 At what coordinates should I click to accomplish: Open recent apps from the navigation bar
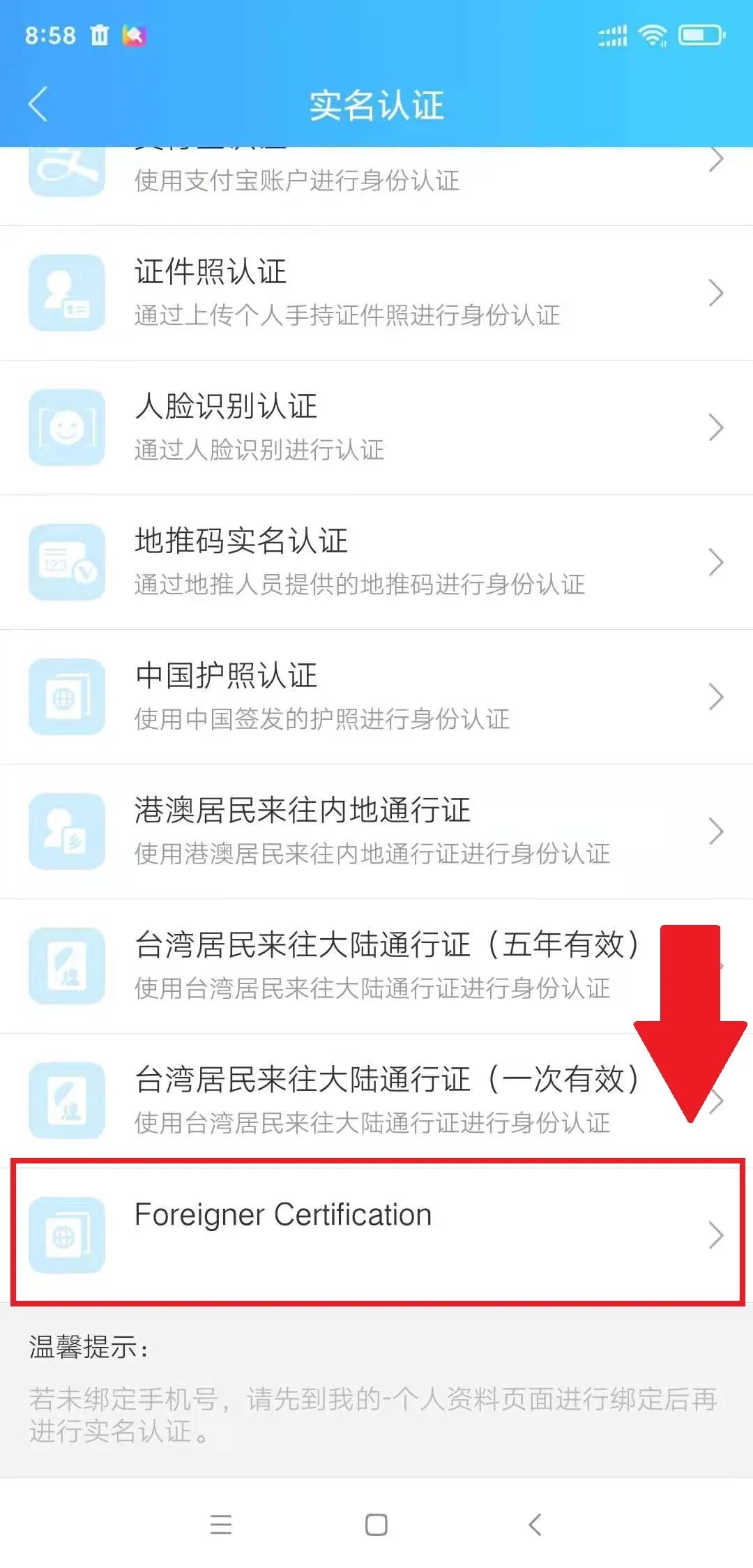coord(221,1525)
